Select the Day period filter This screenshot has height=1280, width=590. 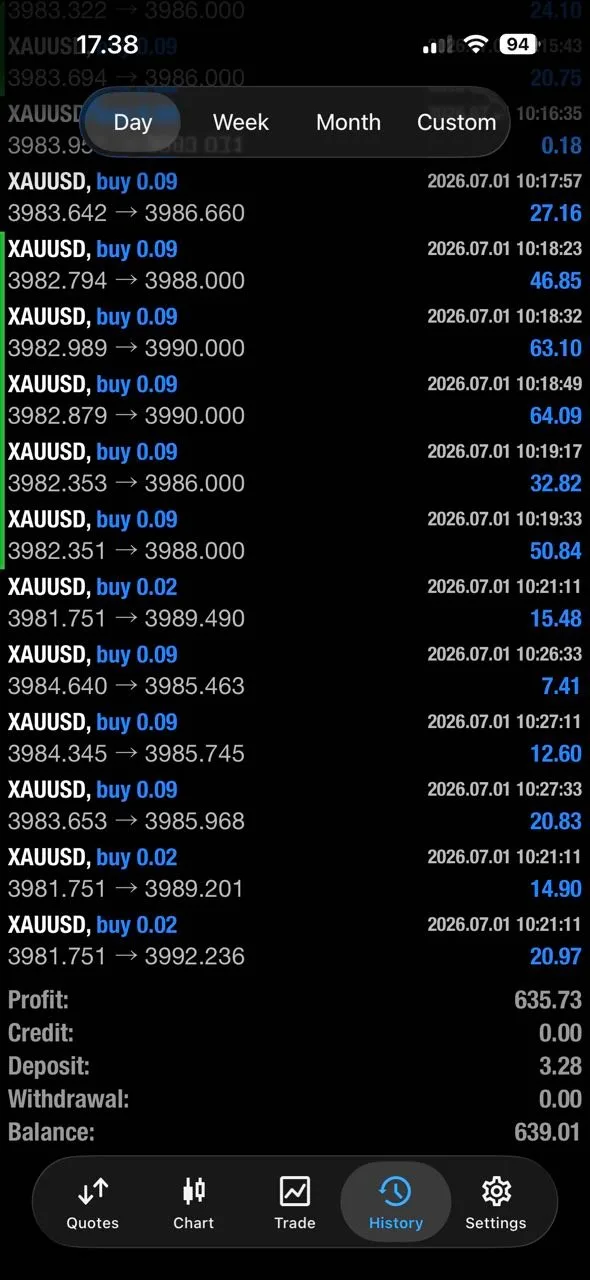pos(132,122)
